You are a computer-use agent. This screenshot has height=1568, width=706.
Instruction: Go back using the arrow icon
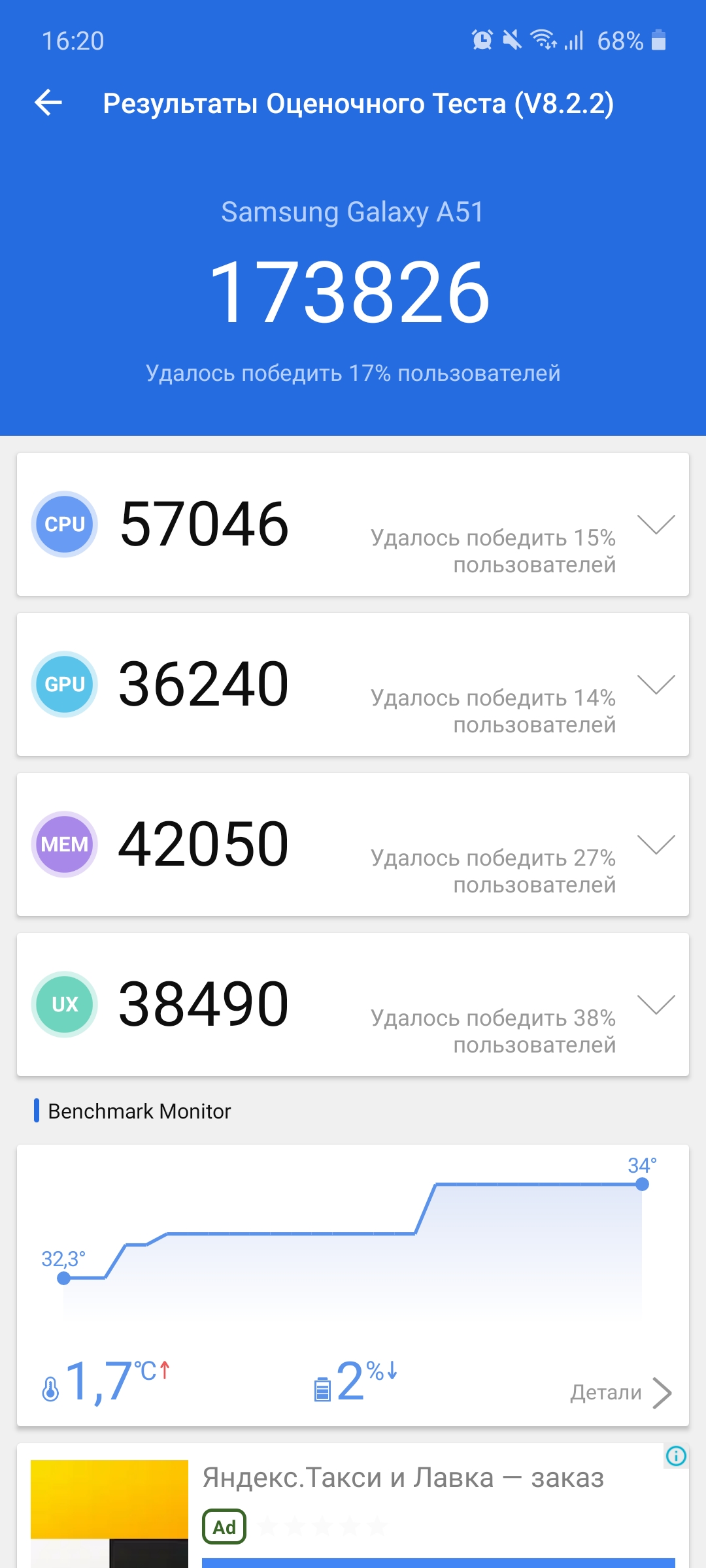coord(48,103)
